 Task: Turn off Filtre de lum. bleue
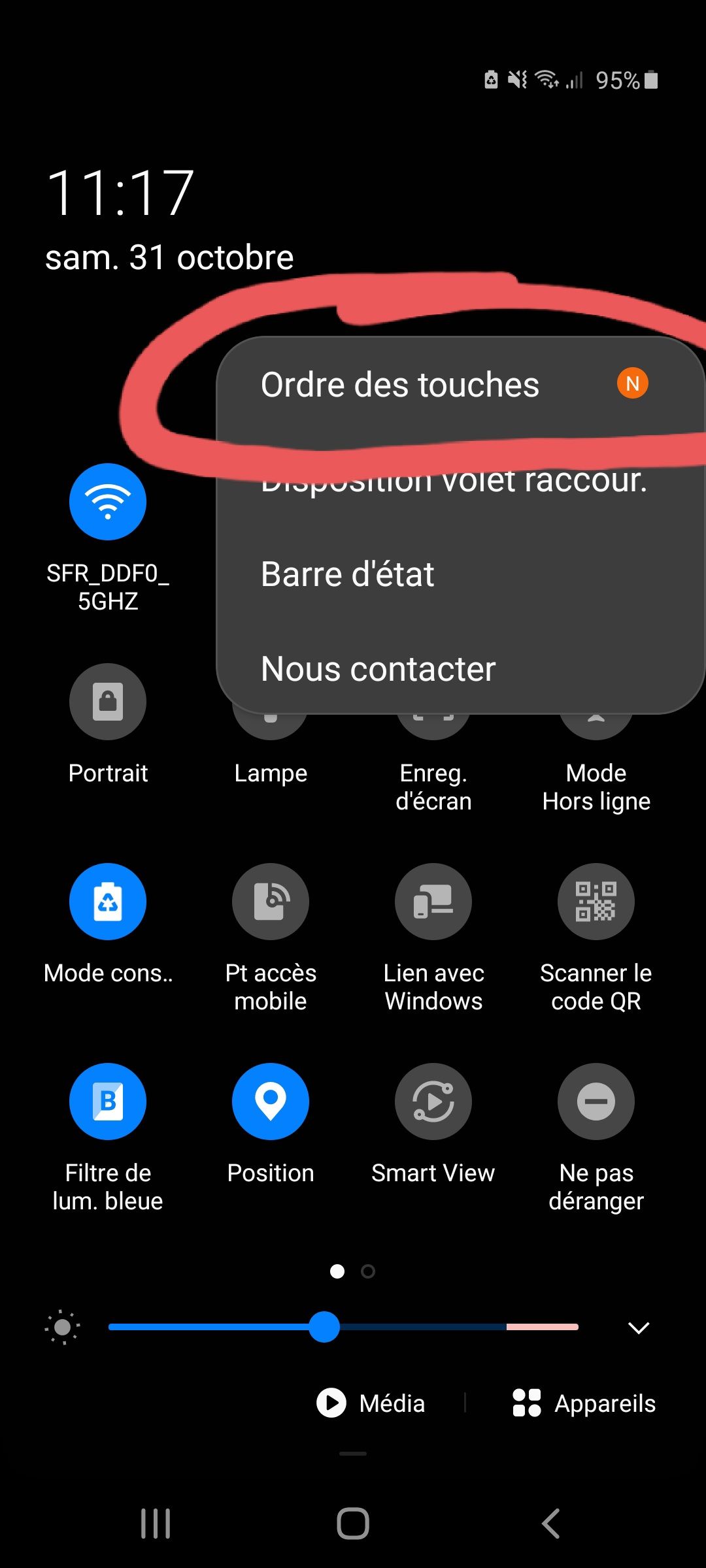[108, 1102]
